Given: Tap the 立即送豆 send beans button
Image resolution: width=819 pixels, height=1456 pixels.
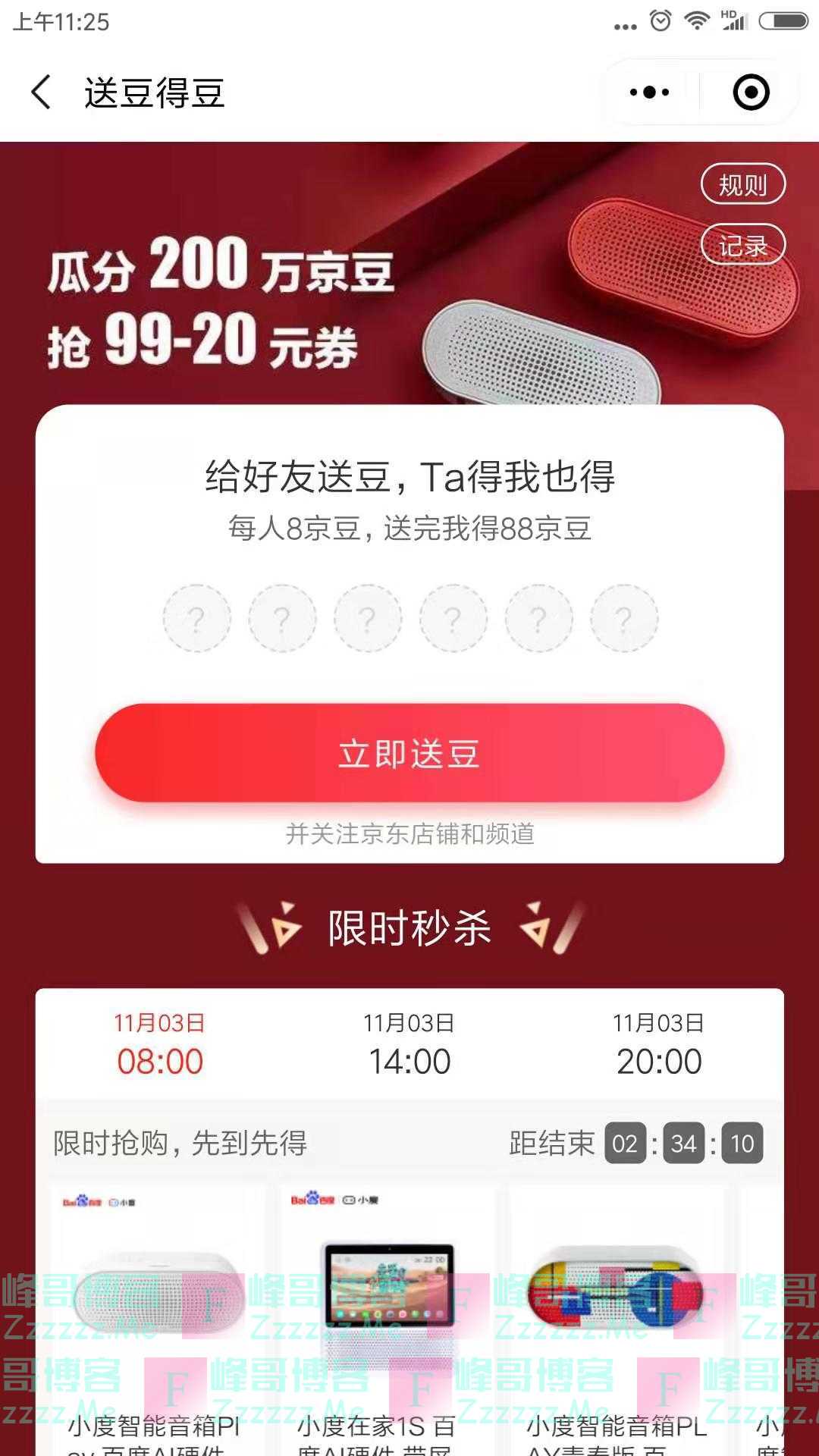Looking at the screenshot, I should pyautogui.click(x=409, y=752).
